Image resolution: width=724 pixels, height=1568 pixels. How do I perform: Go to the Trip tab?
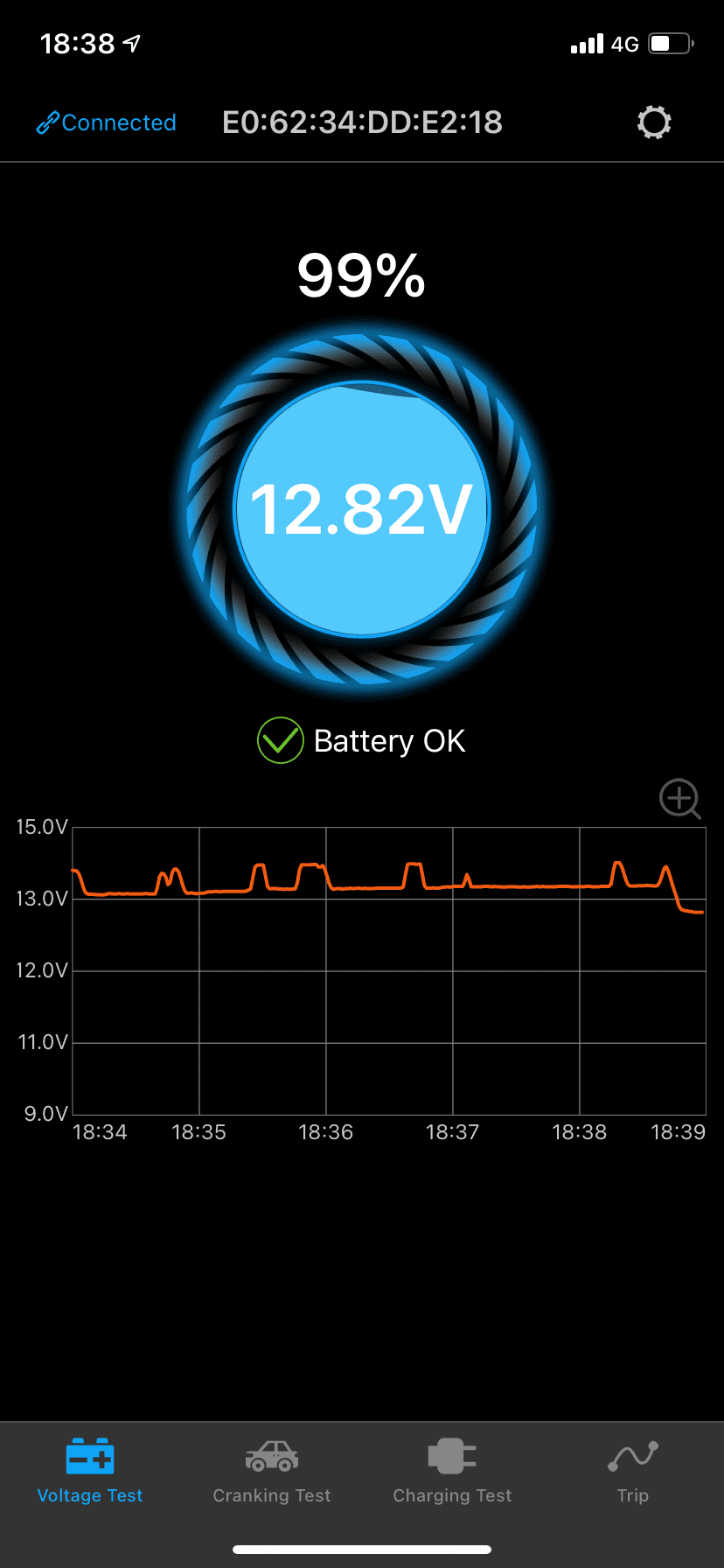point(633,1472)
